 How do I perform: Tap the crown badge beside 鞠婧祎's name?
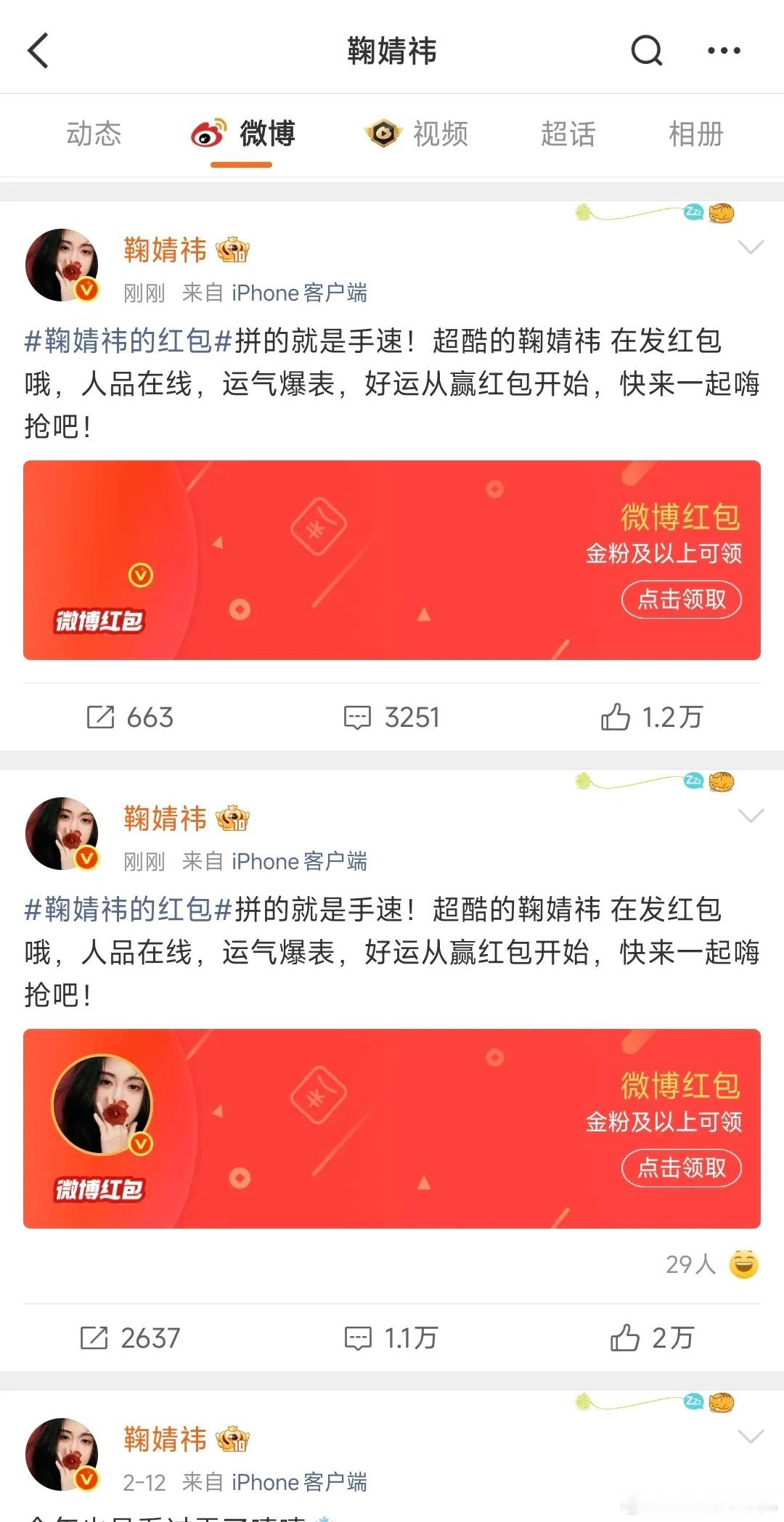[234, 249]
